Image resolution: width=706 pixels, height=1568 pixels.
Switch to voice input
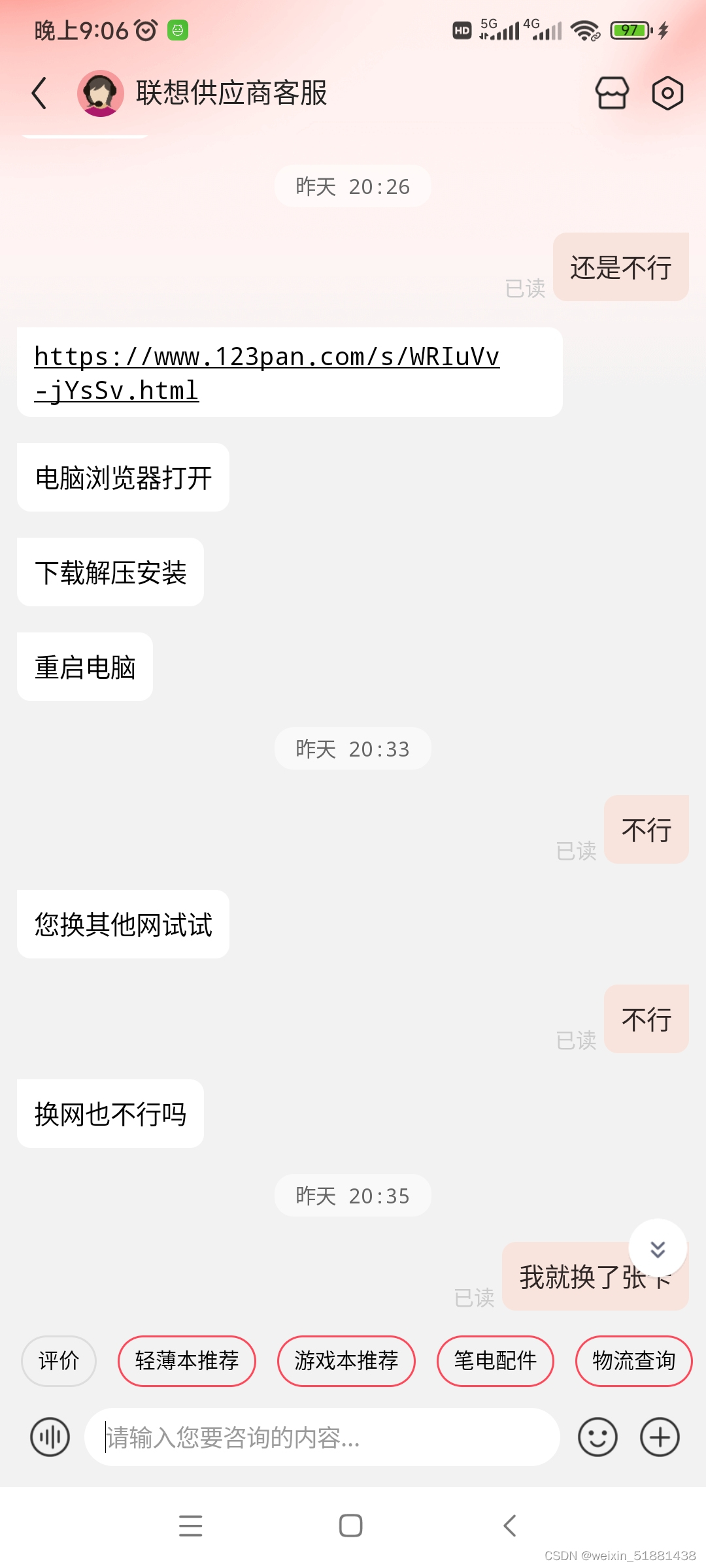[50, 1437]
